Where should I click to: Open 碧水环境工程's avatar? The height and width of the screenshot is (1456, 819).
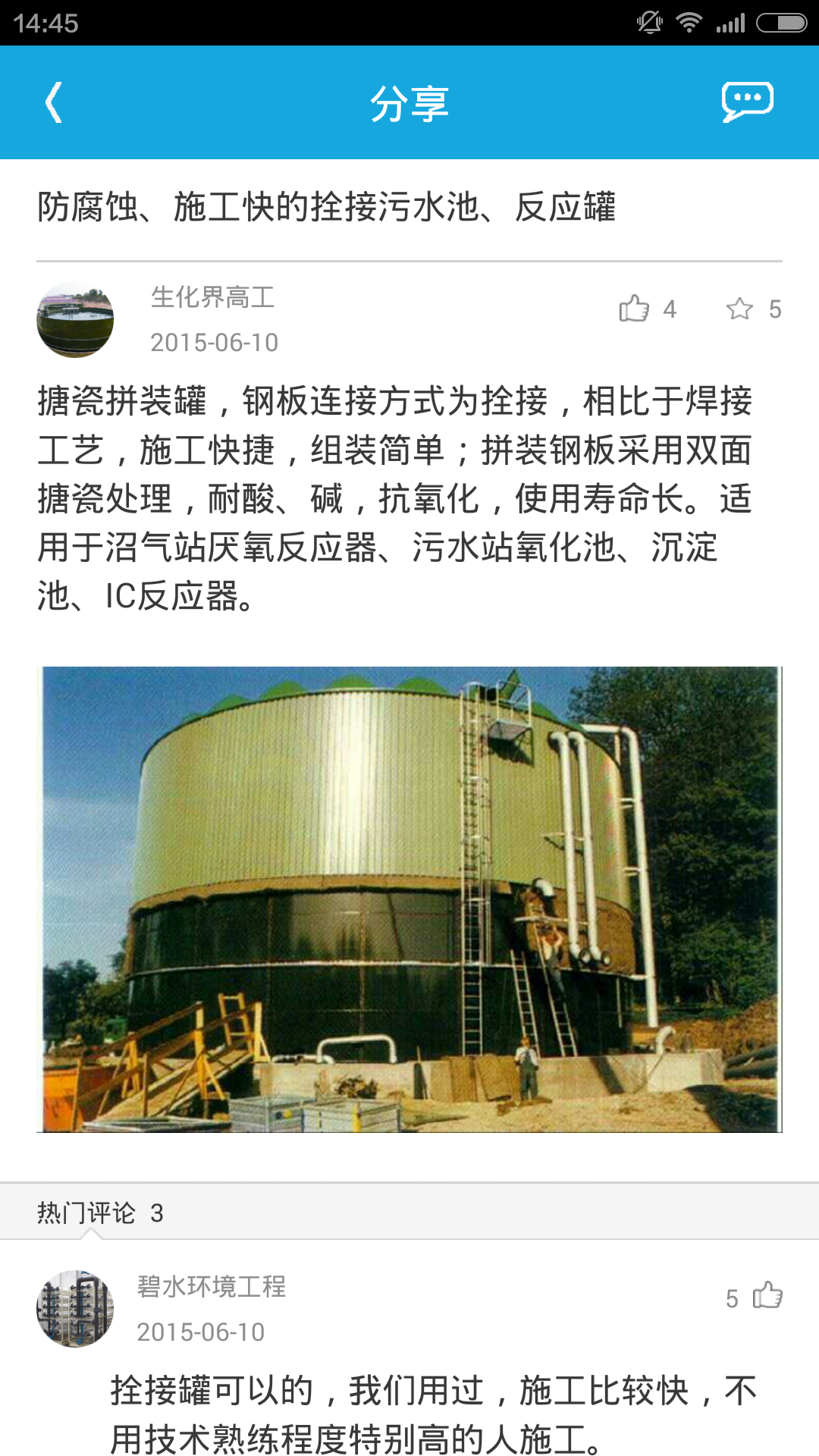pyautogui.click(x=75, y=1309)
